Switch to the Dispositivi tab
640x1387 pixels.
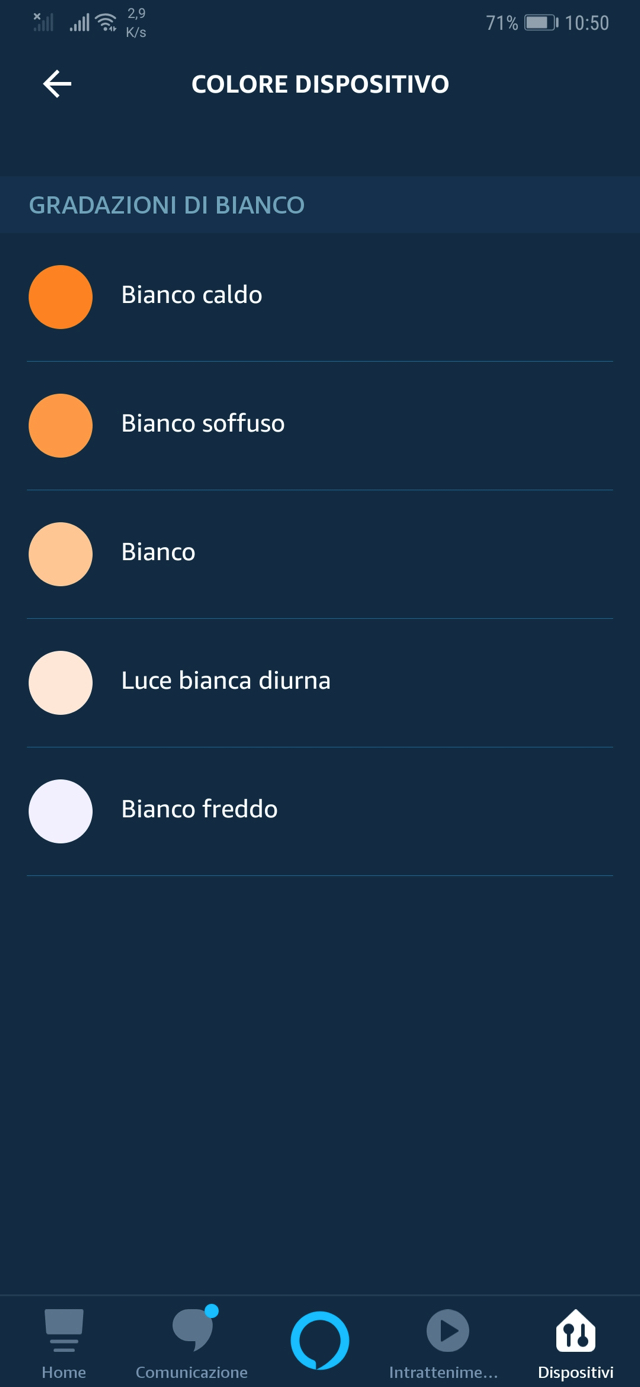coord(575,1343)
